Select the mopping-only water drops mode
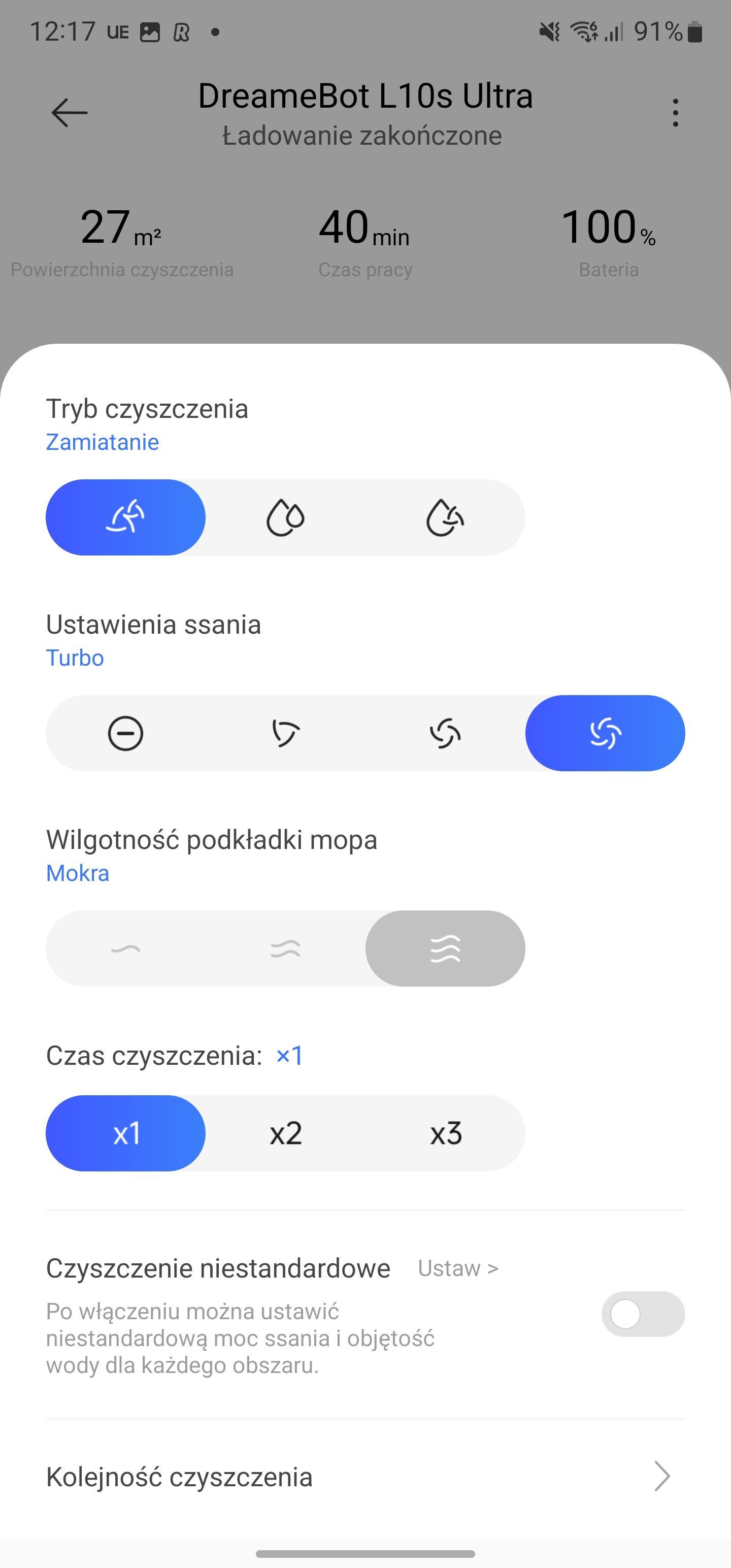Viewport: 731px width, 1568px height. click(285, 517)
